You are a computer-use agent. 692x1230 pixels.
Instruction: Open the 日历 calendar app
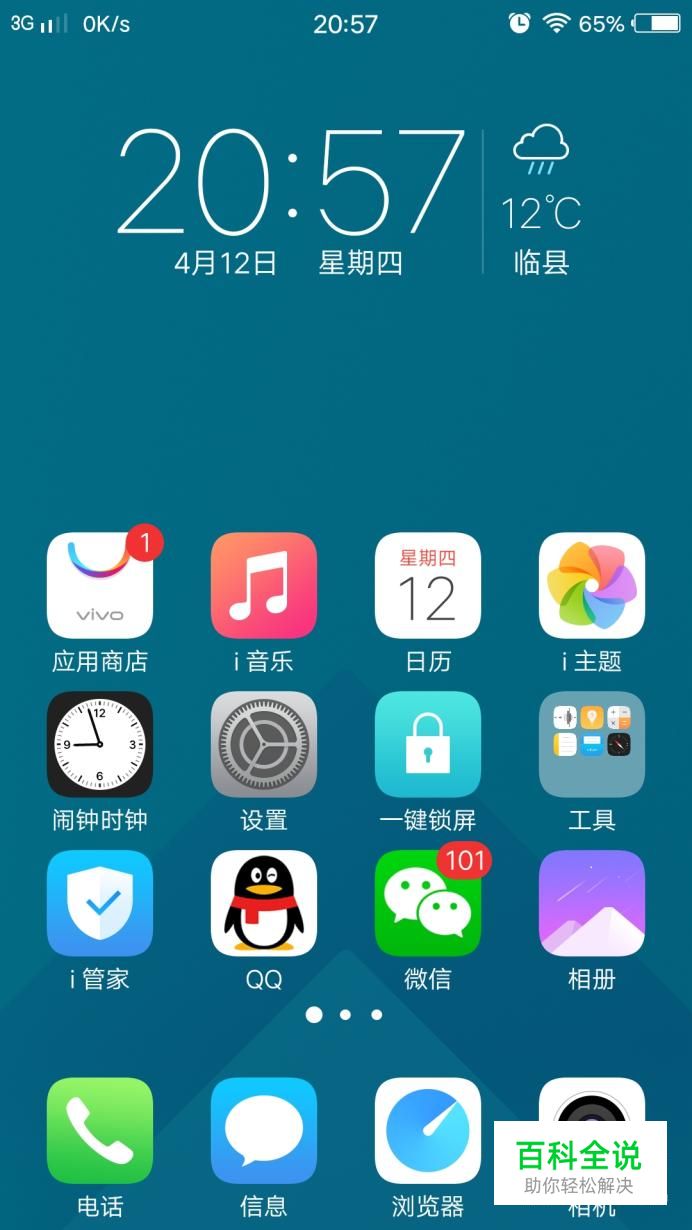(428, 586)
